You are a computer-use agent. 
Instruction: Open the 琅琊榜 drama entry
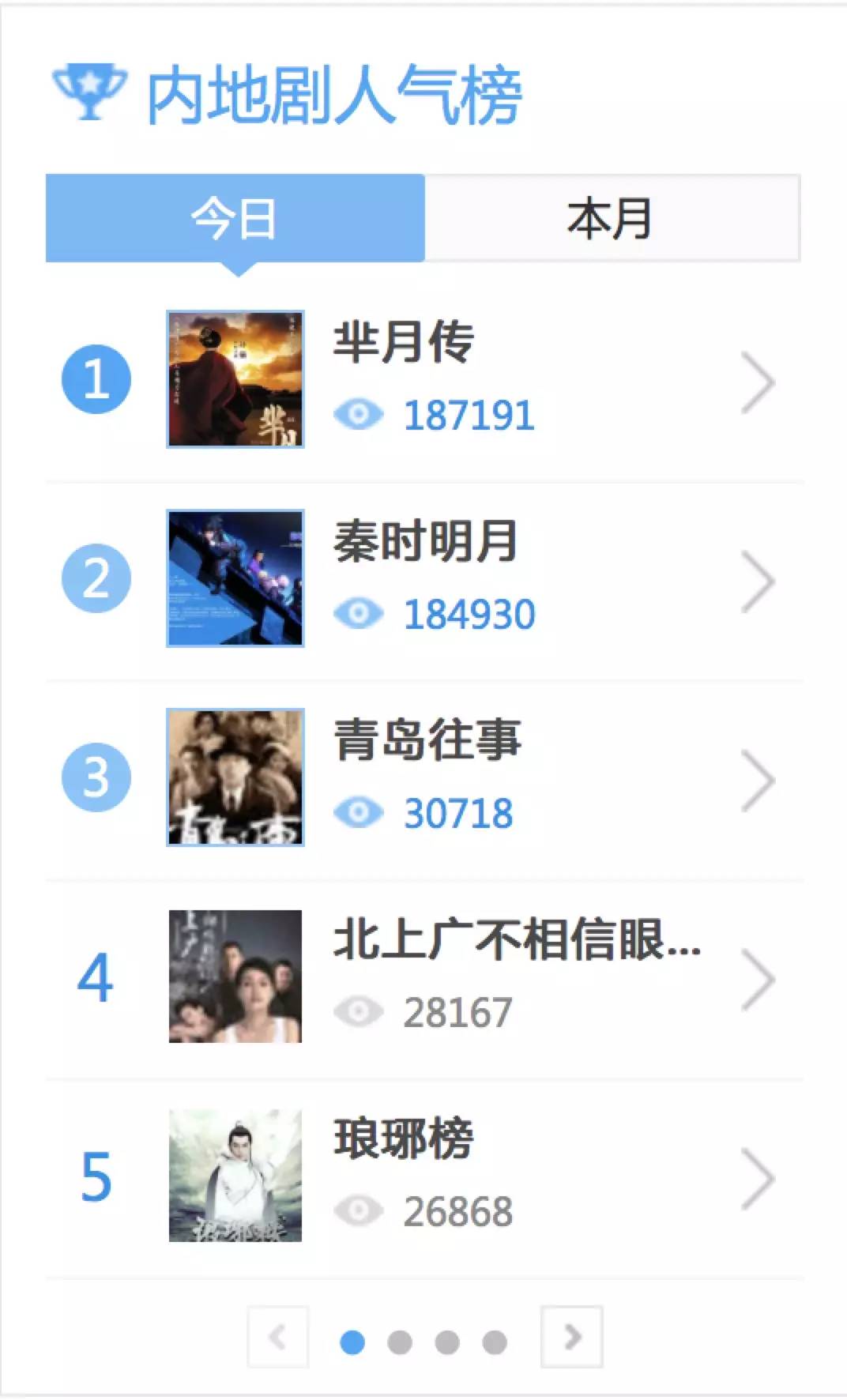click(403, 1139)
